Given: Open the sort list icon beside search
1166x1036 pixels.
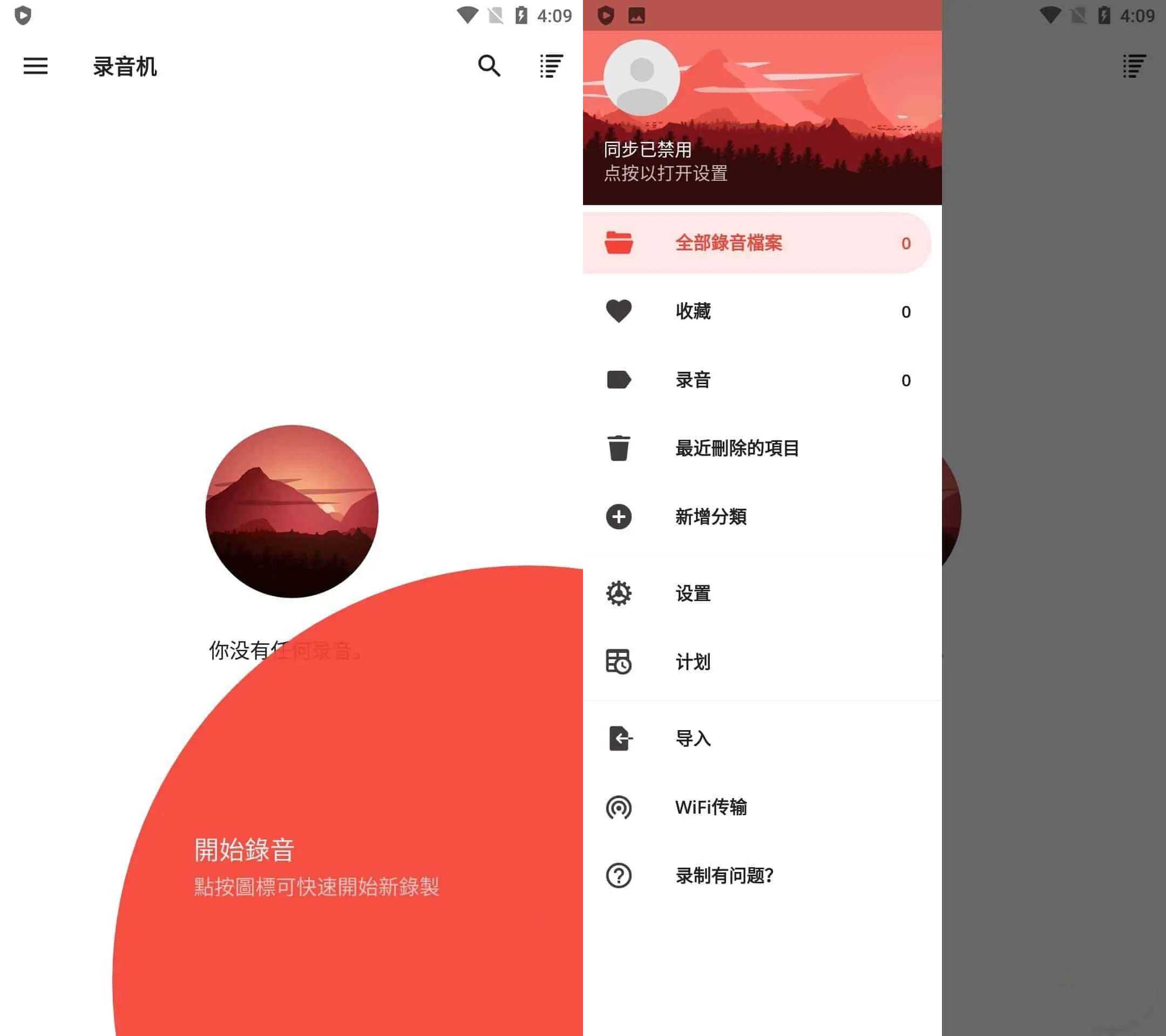Looking at the screenshot, I should tap(551, 66).
